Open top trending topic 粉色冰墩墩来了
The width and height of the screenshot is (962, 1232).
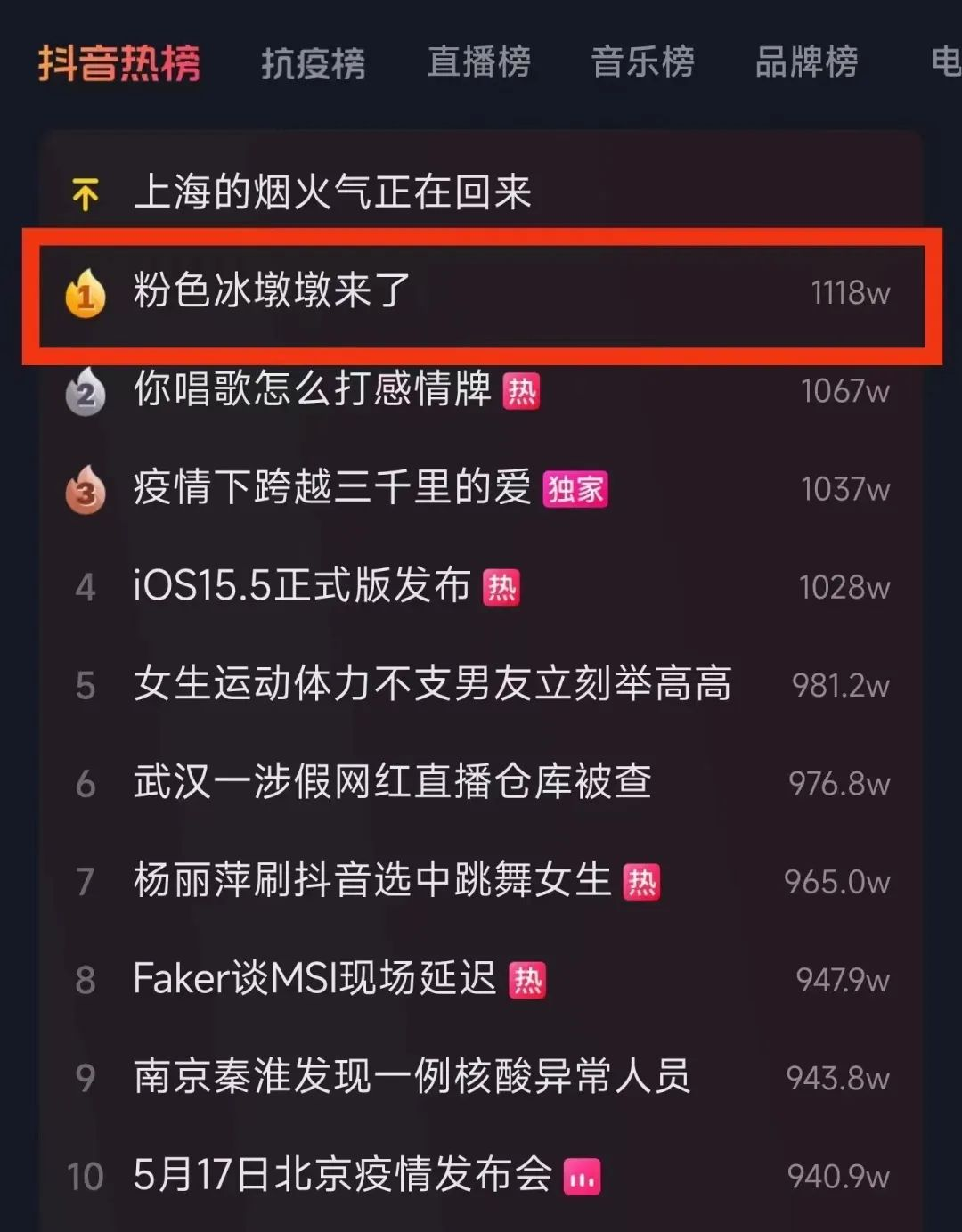click(273, 290)
